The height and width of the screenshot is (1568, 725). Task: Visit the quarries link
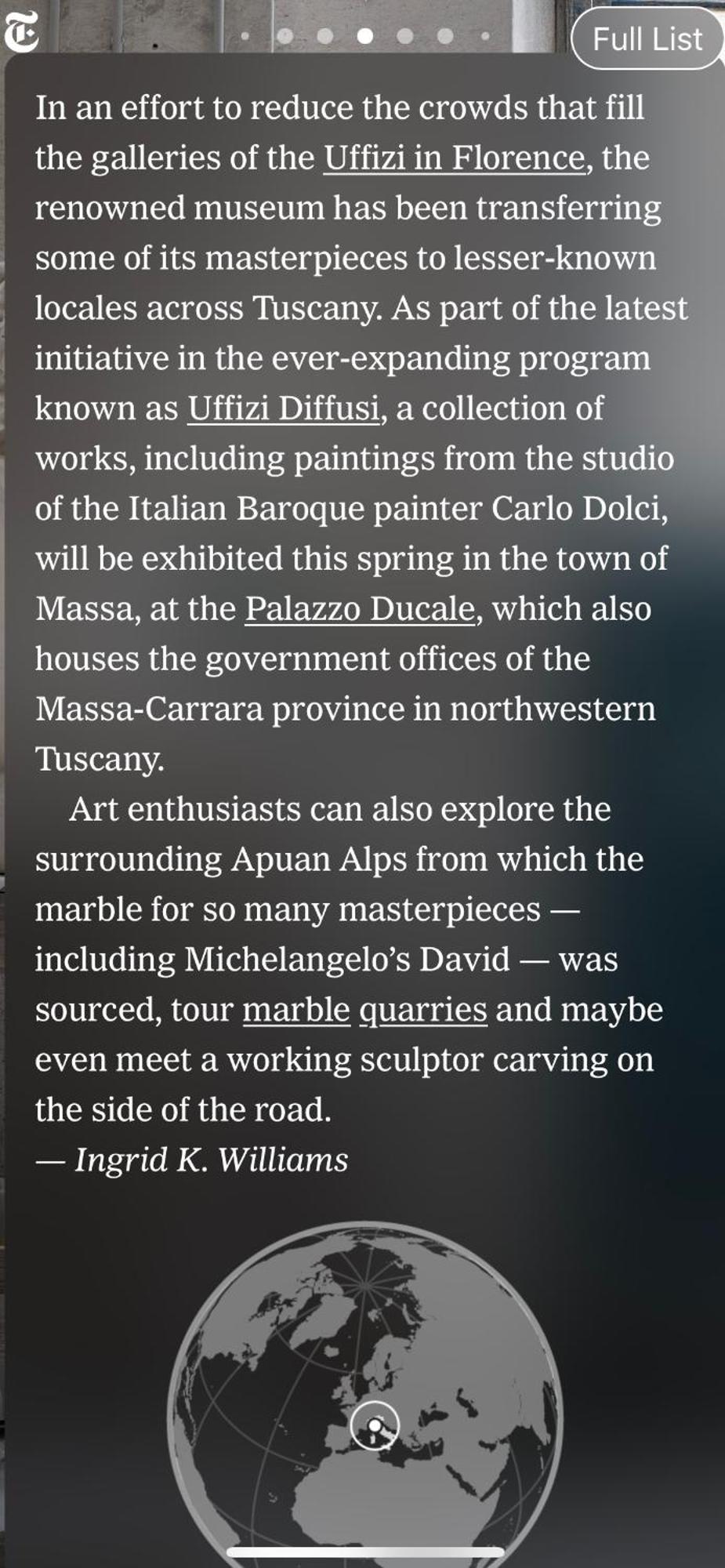pos(422,1010)
